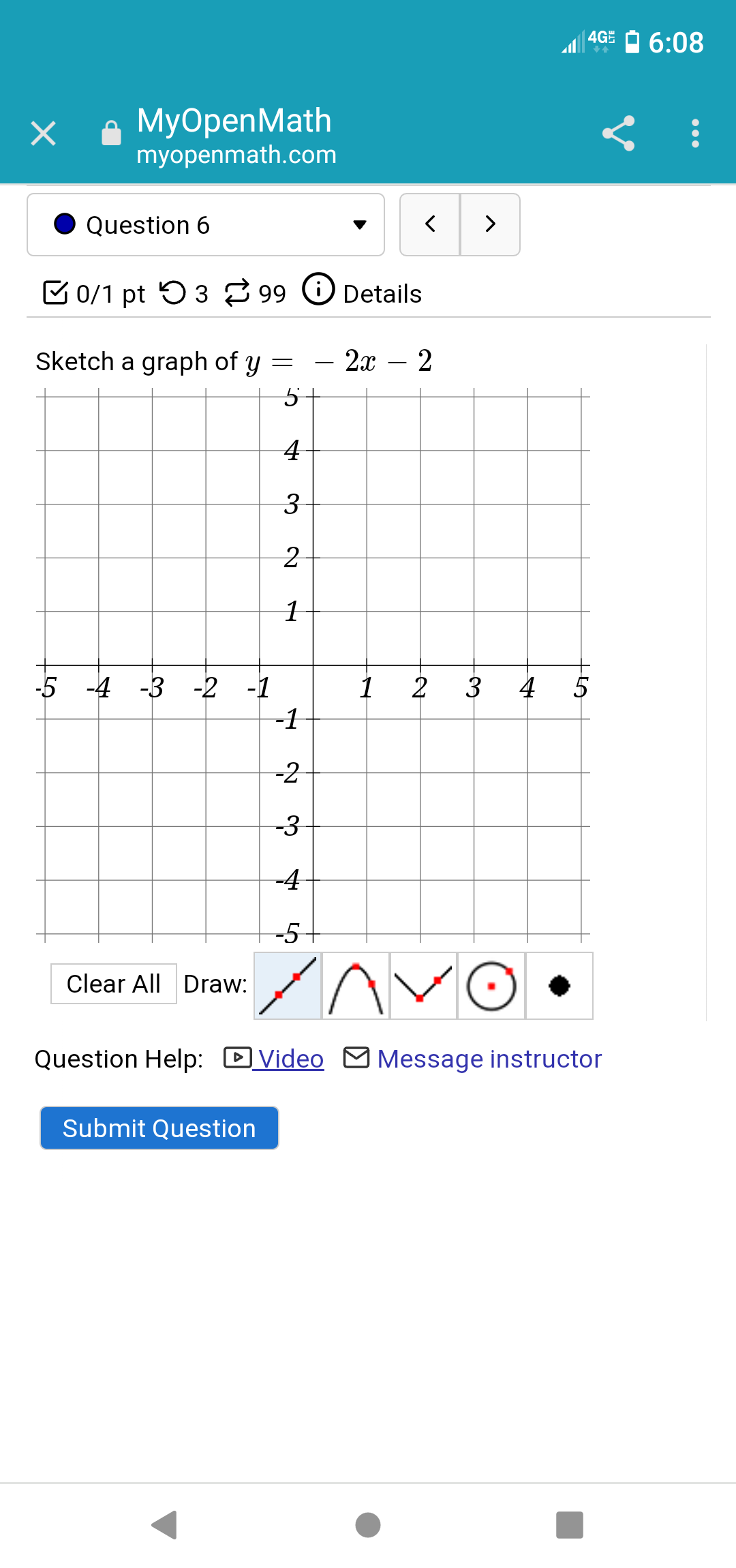Select the point drawing tool
Image resolution: width=736 pixels, height=1568 pixels.
click(x=559, y=985)
